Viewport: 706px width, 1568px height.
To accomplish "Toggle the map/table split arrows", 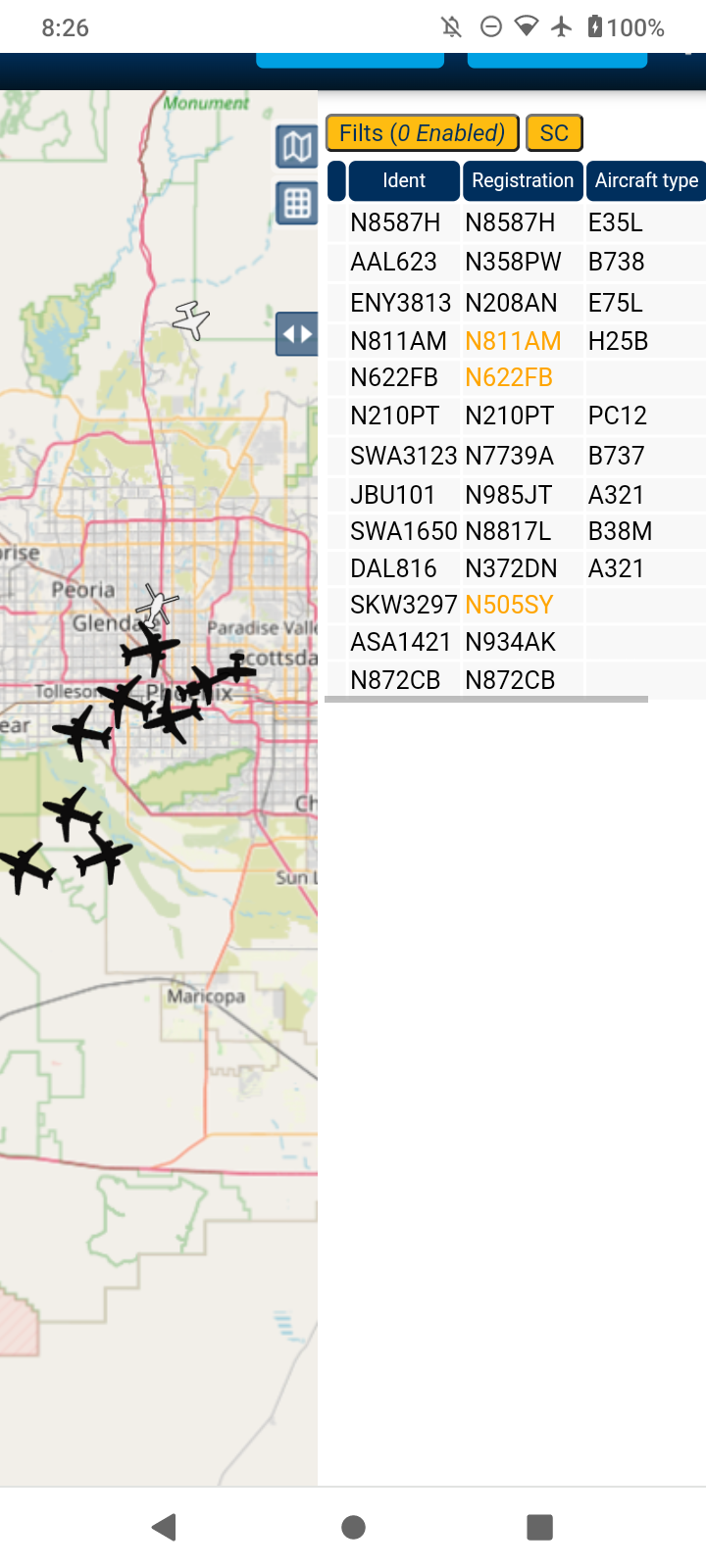I will [297, 334].
